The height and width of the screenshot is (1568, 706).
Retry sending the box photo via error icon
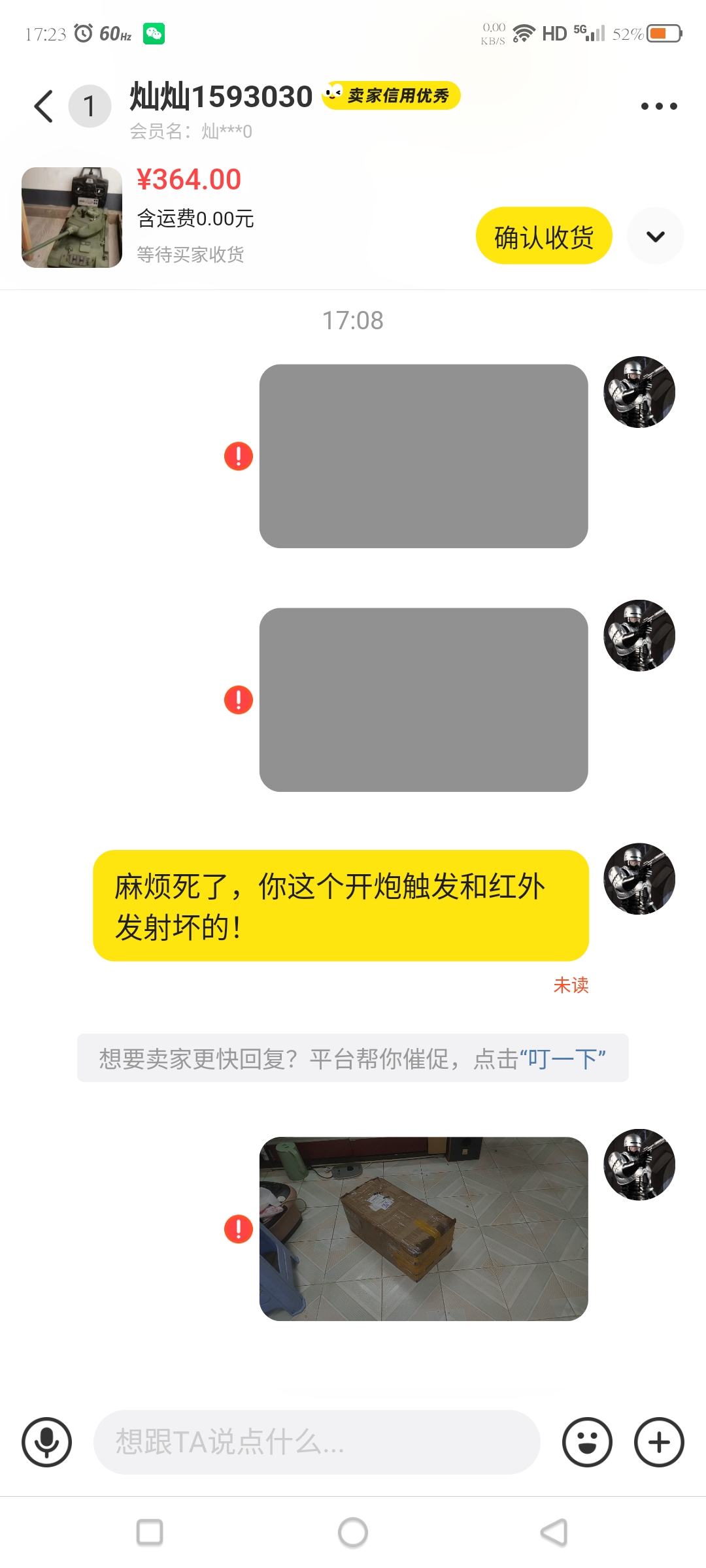(239, 1228)
